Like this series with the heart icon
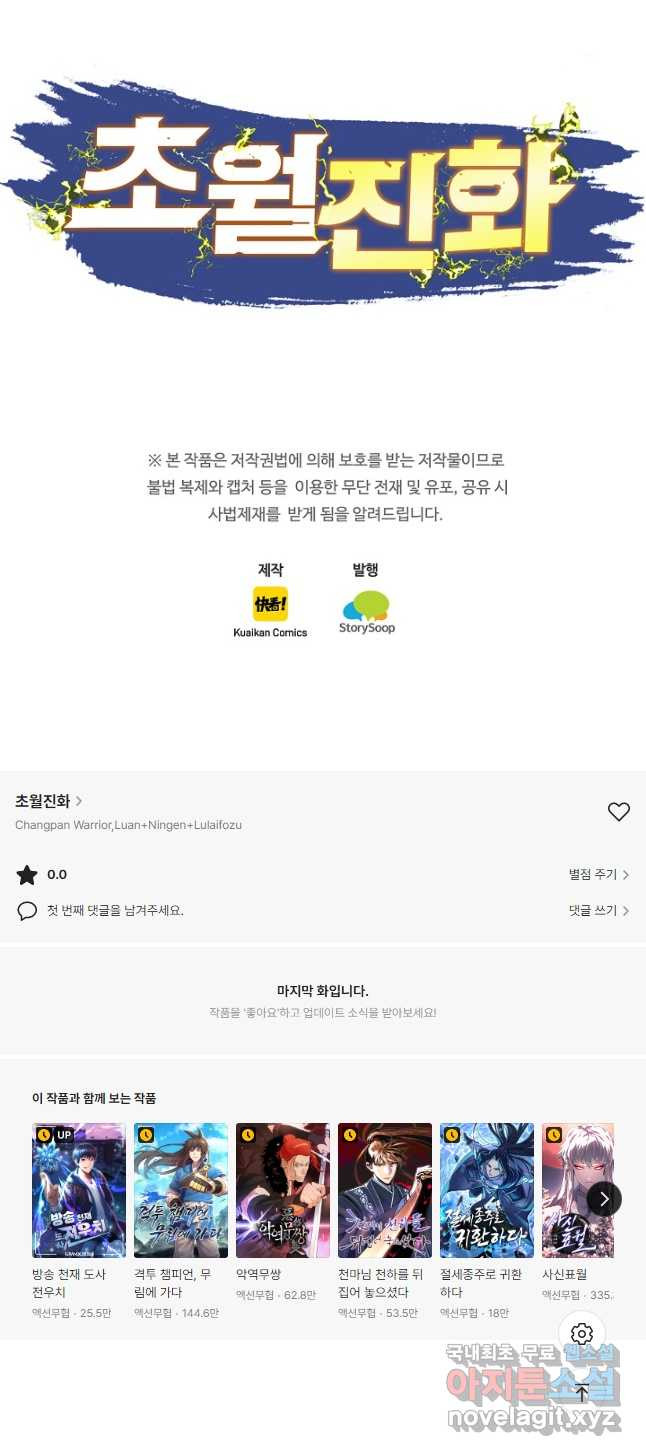 coord(619,812)
